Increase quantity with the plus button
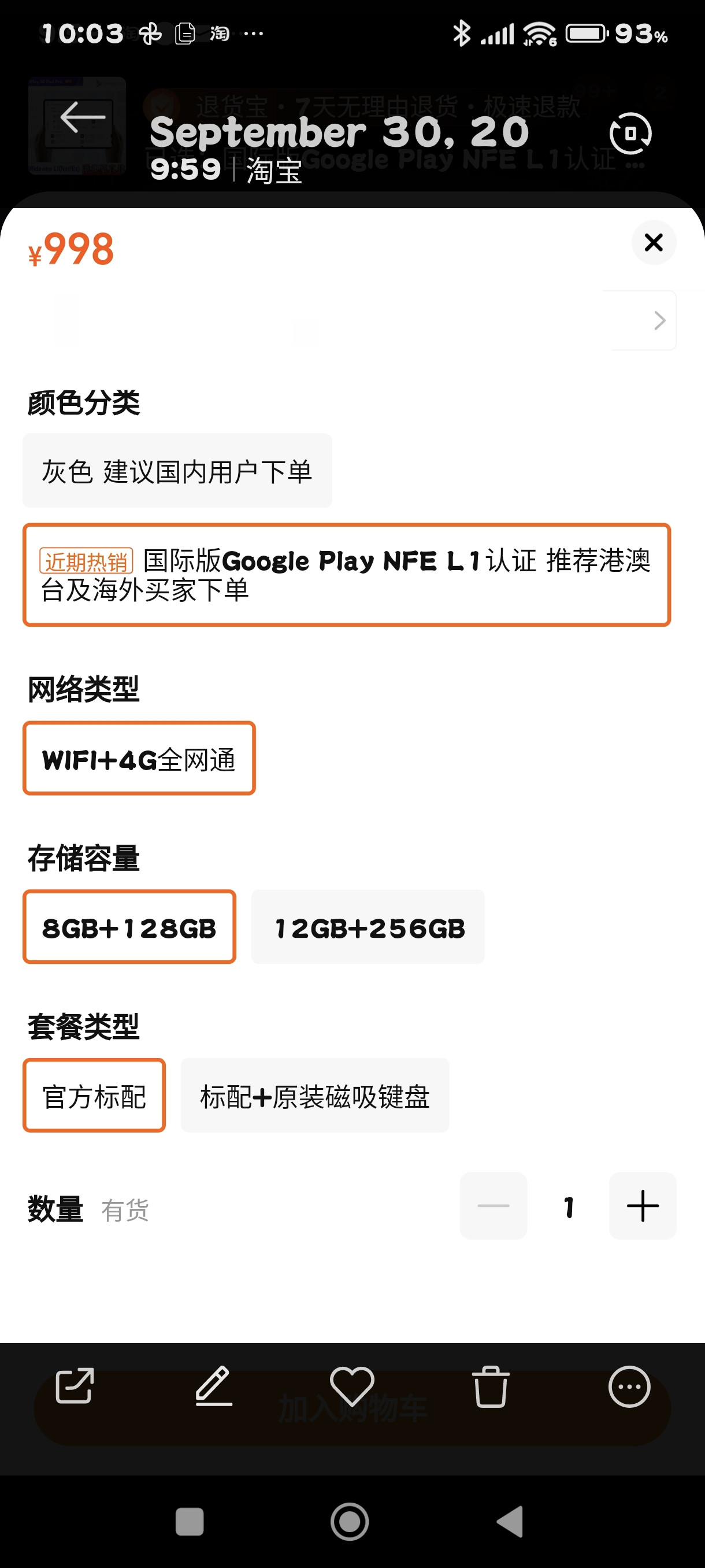The height and width of the screenshot is (1568, 705). 643,1206
